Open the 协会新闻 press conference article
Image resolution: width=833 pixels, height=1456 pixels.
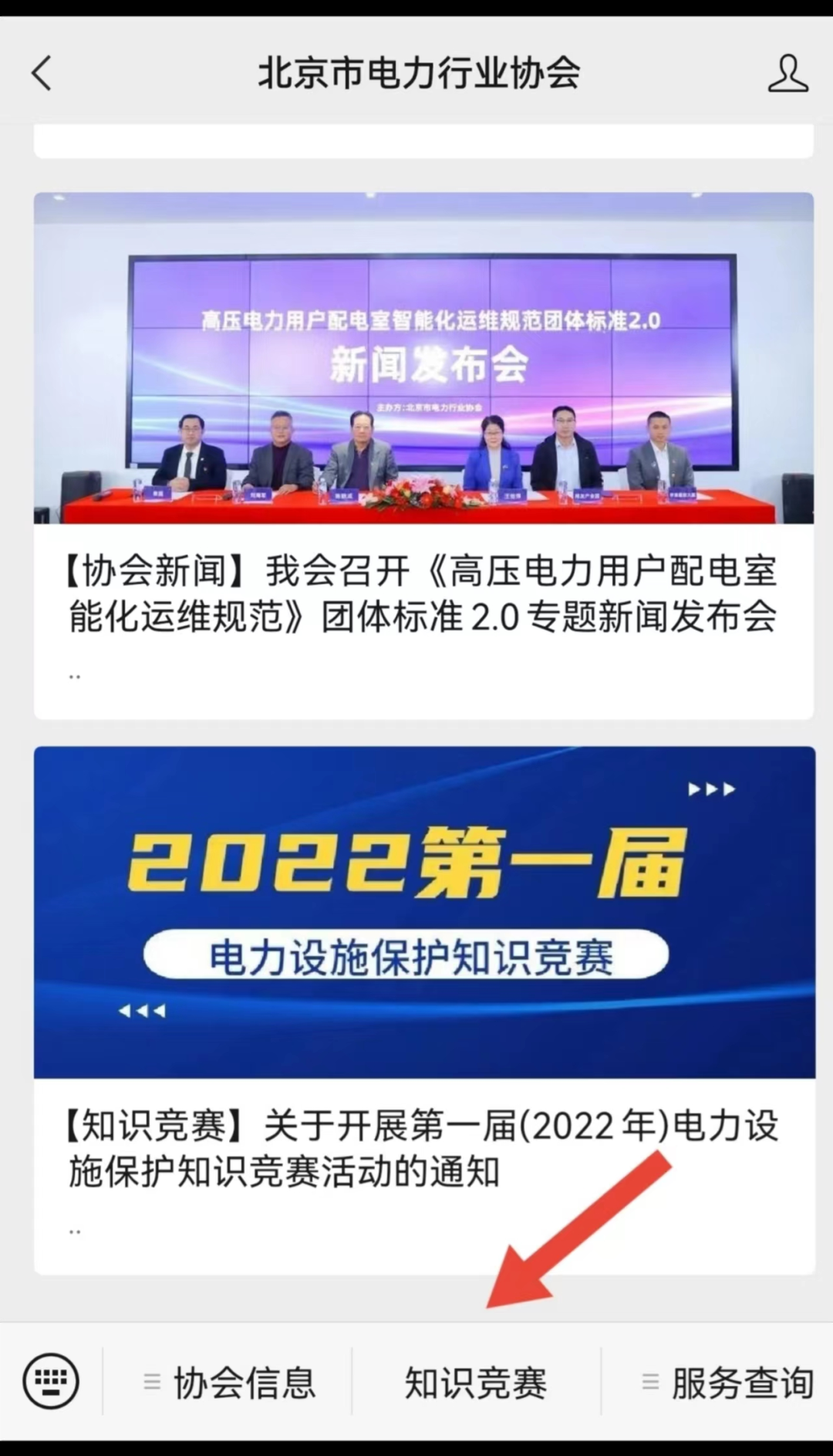423,456
